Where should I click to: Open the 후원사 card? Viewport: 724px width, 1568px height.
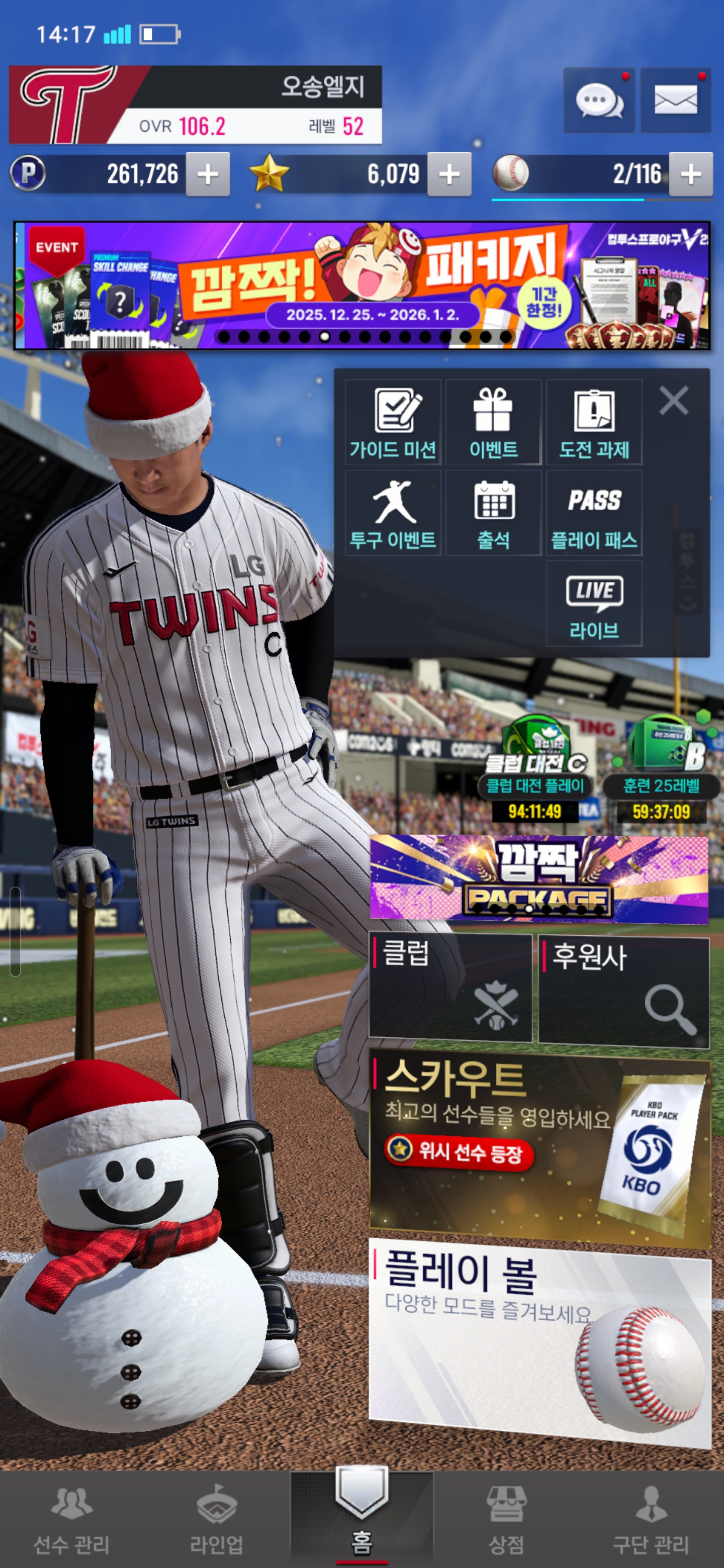coord(623,991)
